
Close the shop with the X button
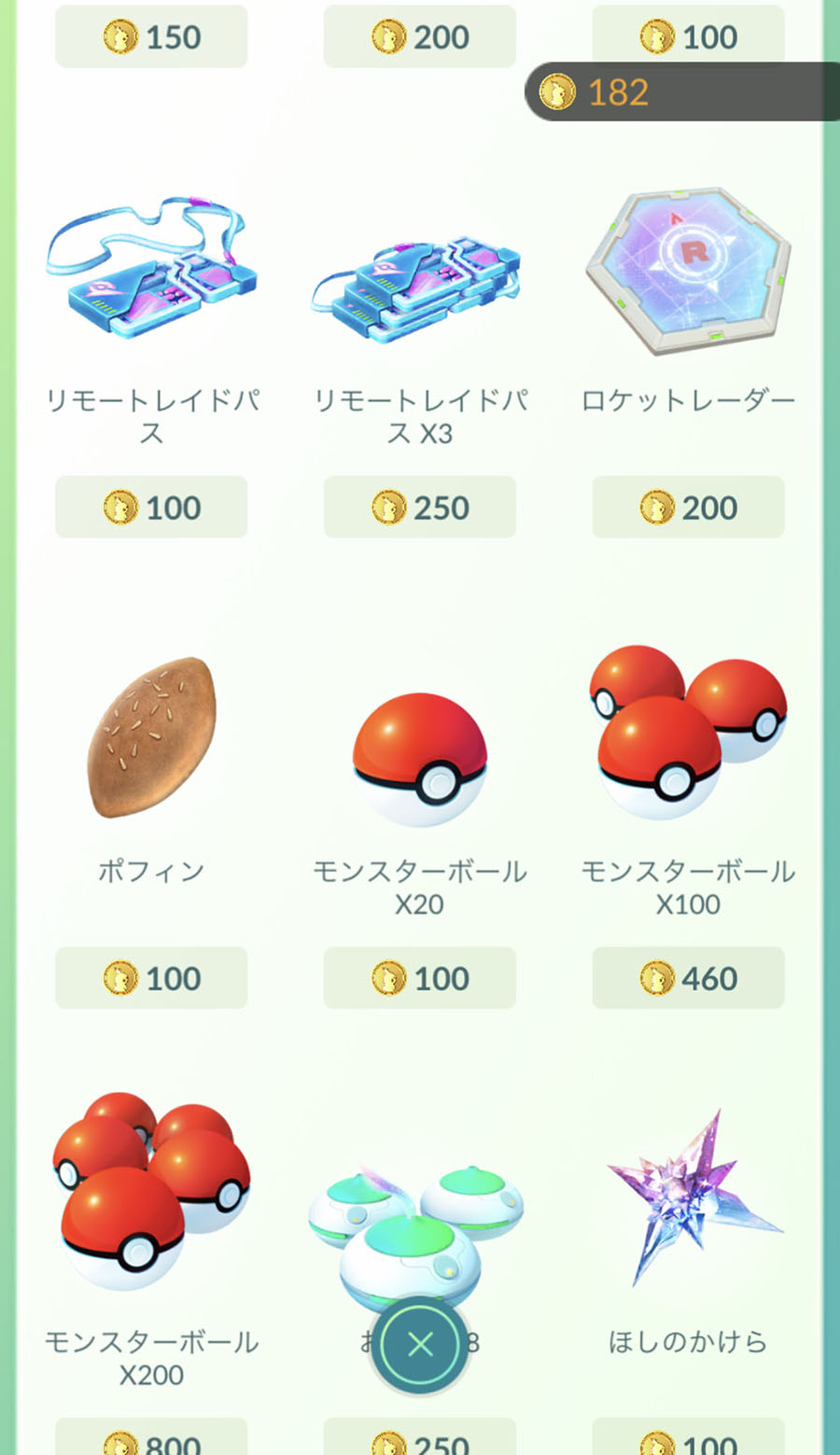pyautogui.click(x=420, y=1344)
